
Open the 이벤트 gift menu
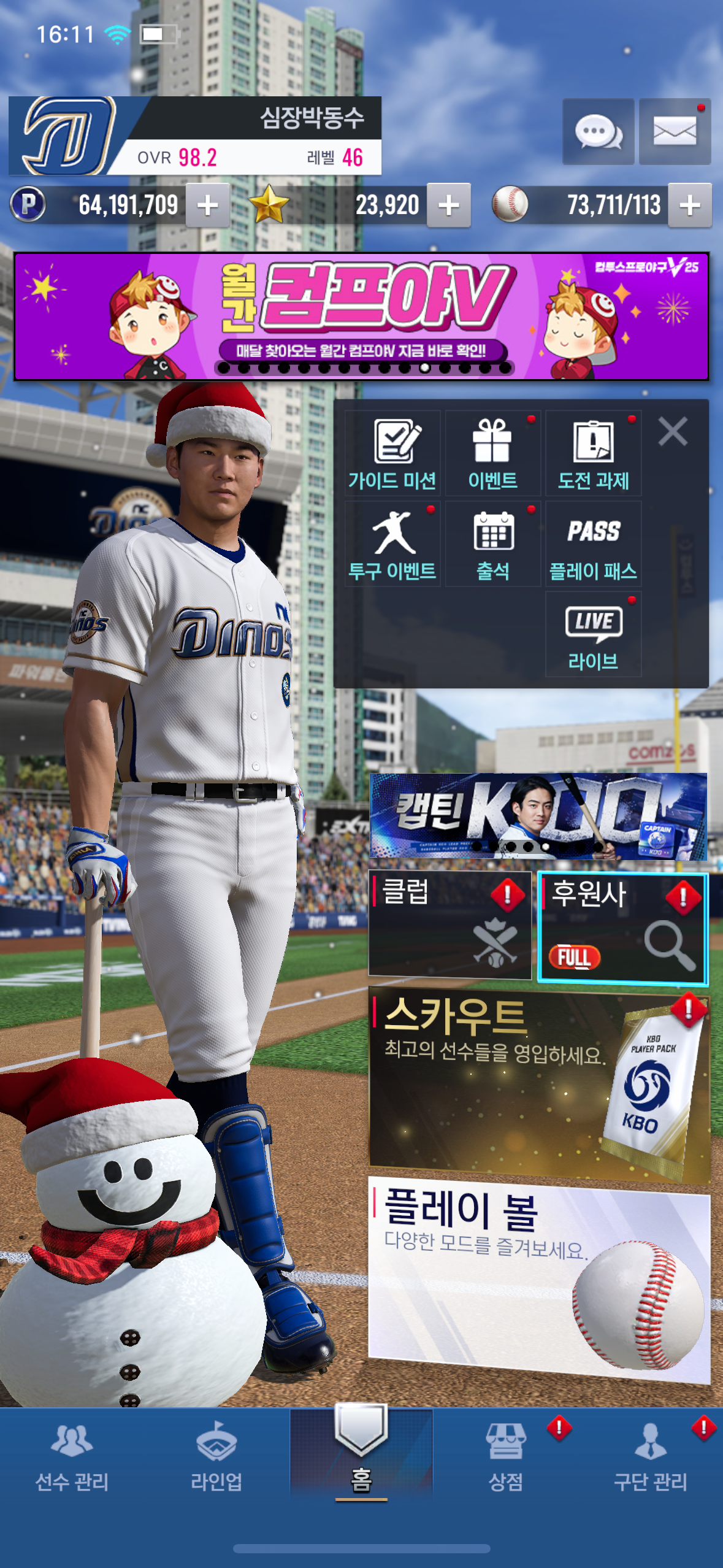pos(493,454)
